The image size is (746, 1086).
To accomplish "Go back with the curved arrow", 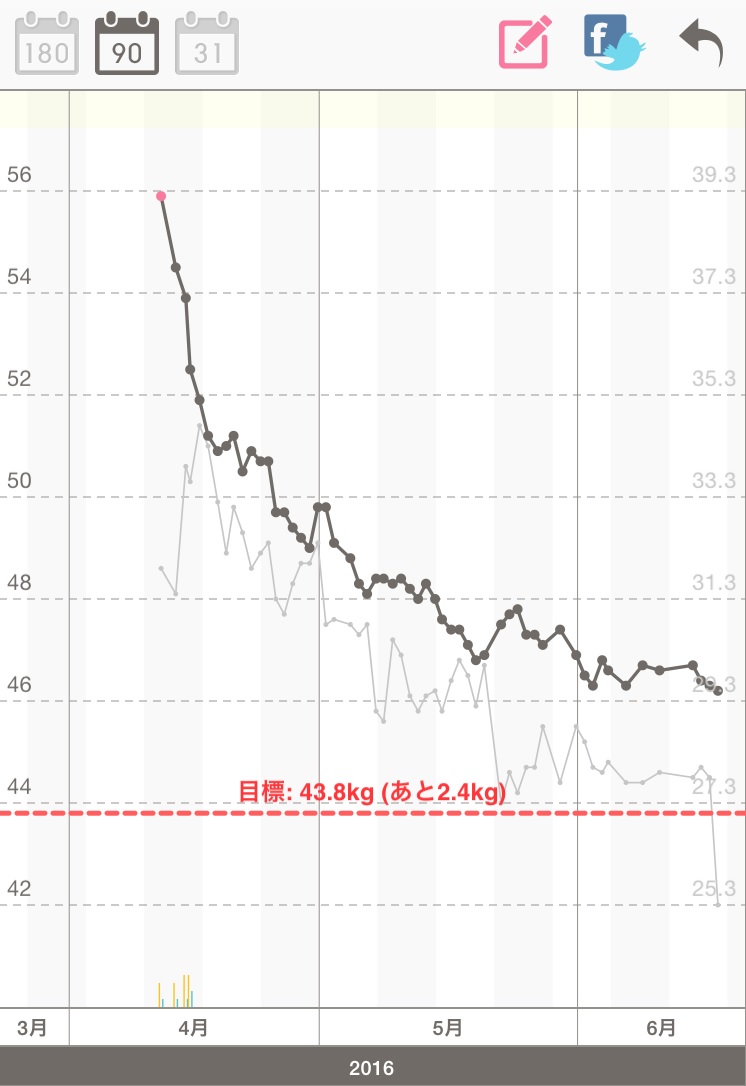I will point(701,43).
